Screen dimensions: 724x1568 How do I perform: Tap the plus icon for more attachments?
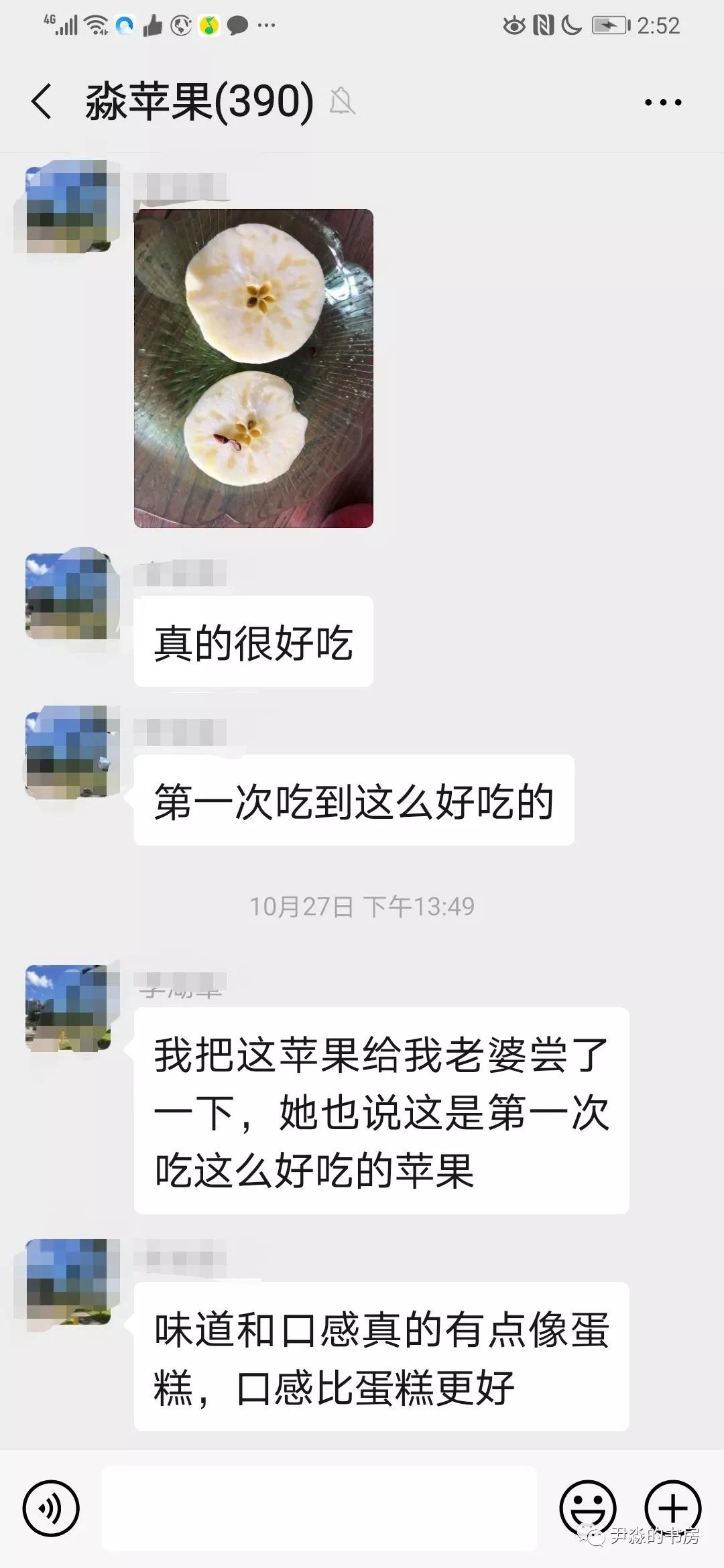point(672,1505)
